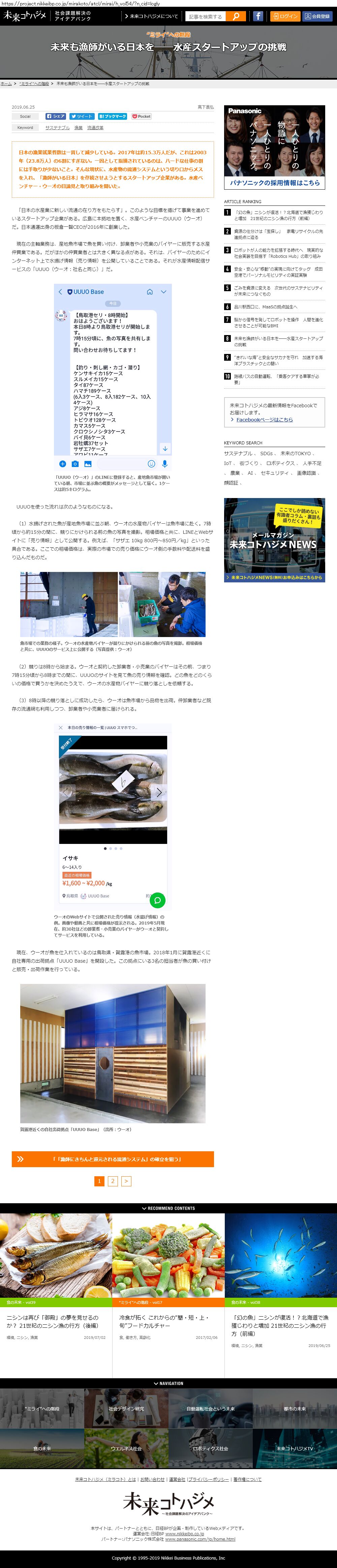337x1568 pixels.
Task: Go to next page via orange banner
Action: tap(113, 1160)
